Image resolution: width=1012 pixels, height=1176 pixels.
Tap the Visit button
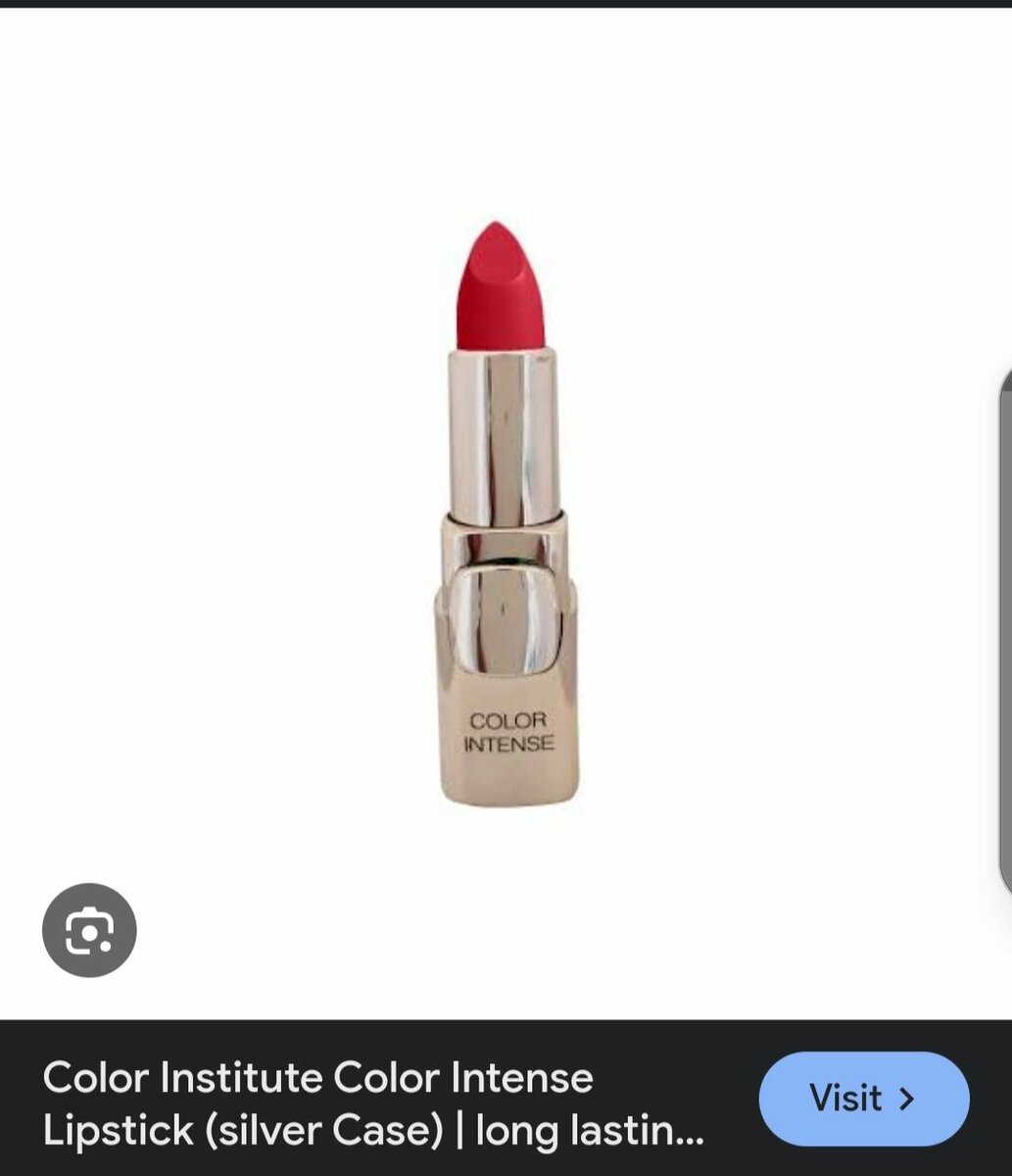tap(863, 1099)
